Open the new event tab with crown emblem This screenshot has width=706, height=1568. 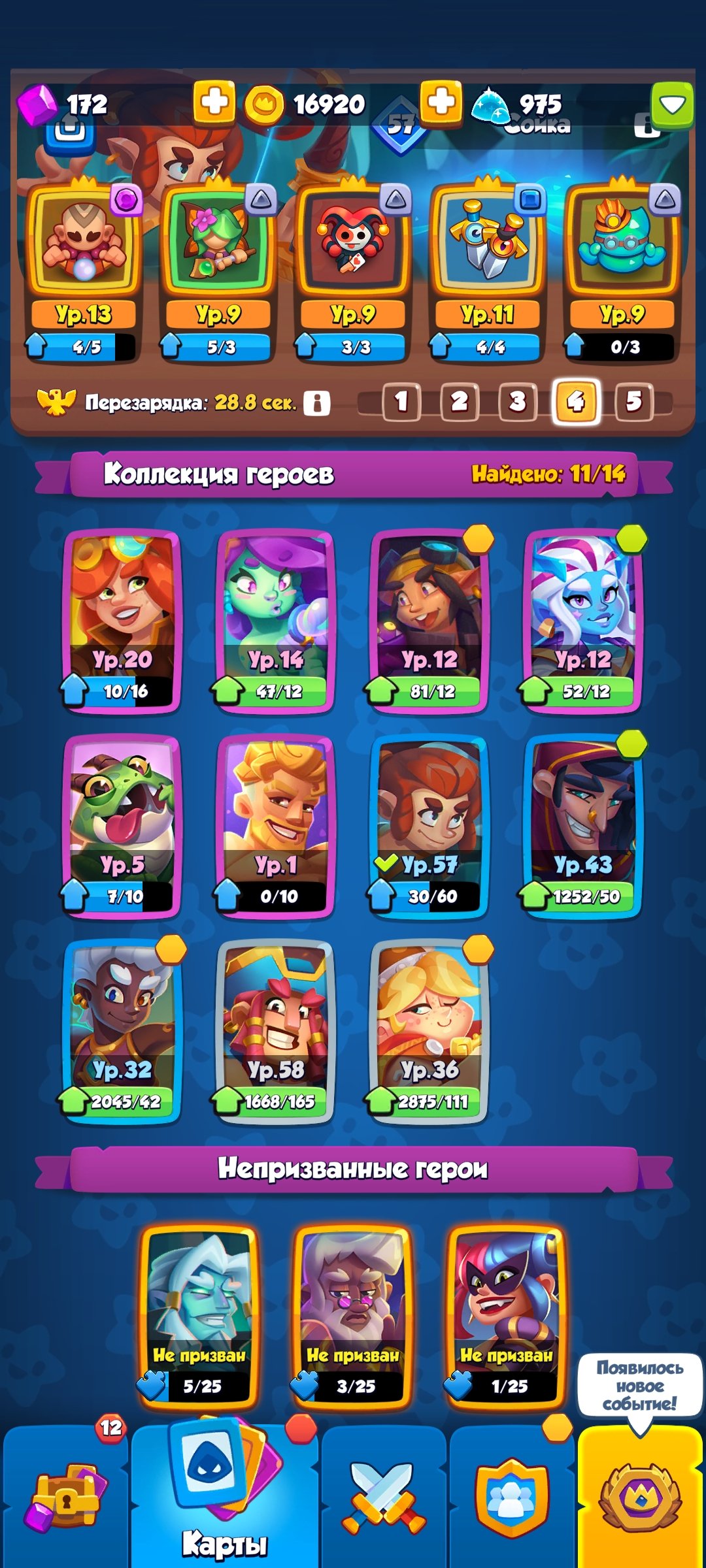640,1496
